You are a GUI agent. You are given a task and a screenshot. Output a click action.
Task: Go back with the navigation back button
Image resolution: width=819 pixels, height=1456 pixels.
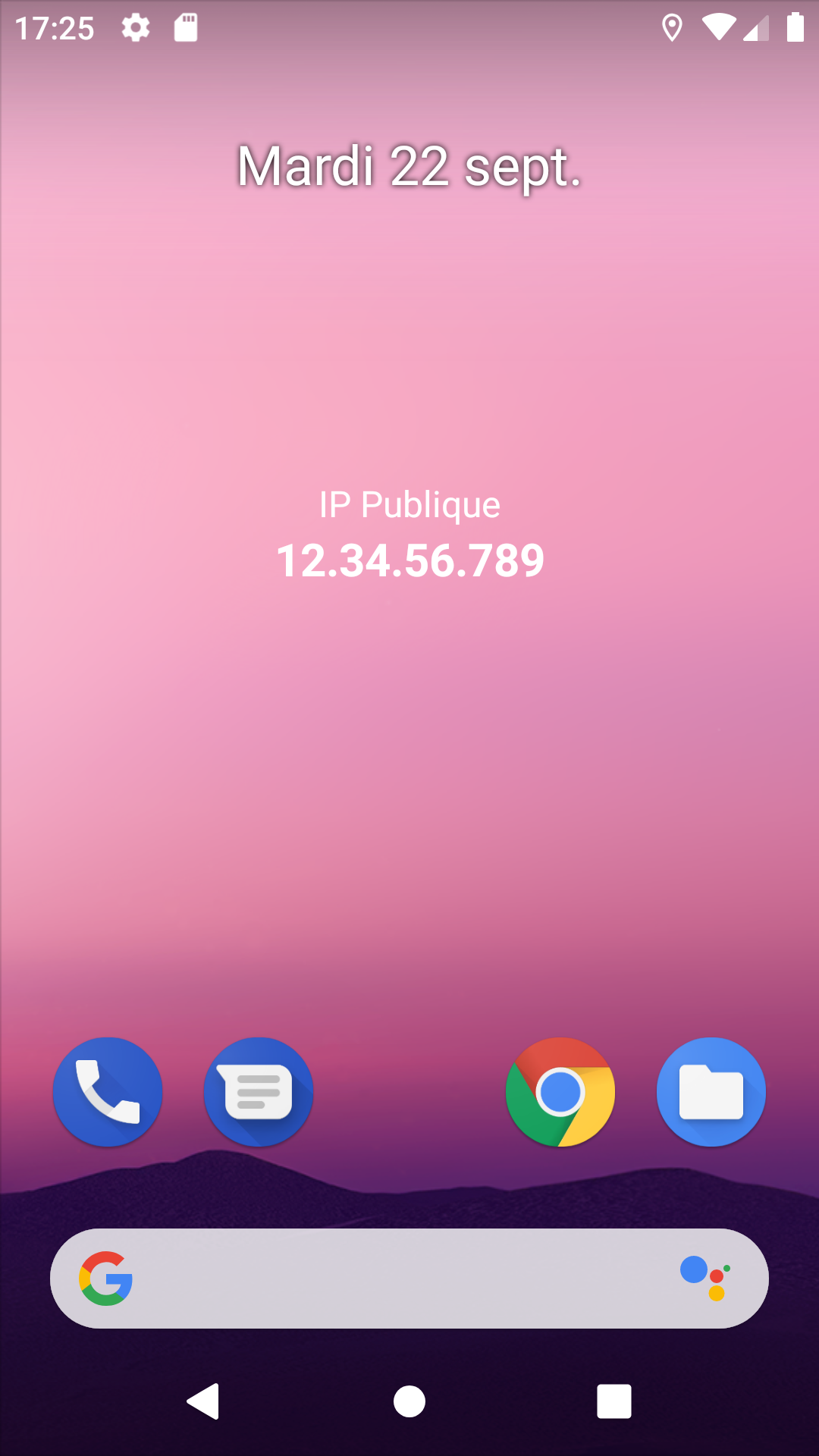click(x=203, y=1401)
